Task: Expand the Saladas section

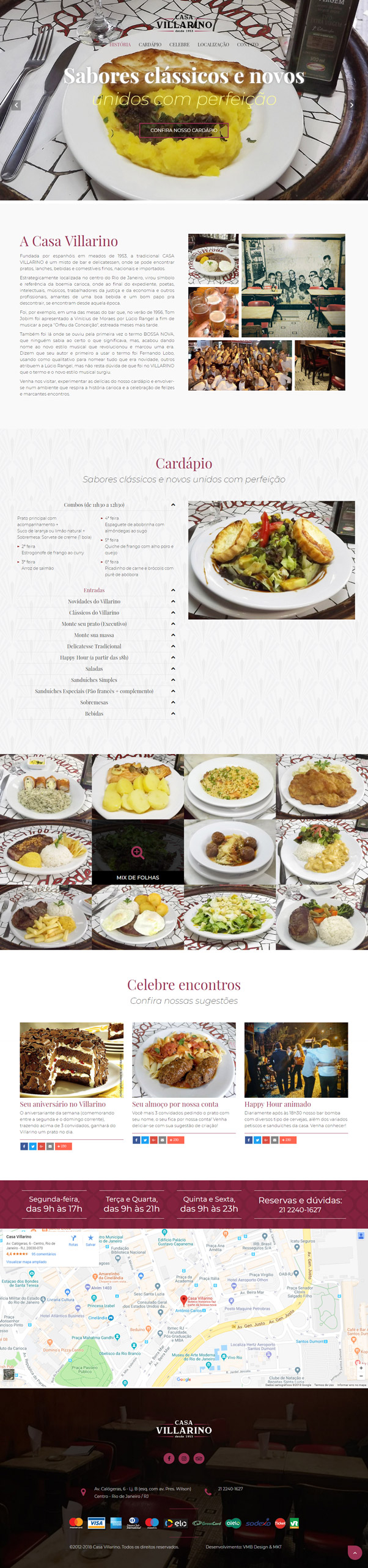Action: (94, 669)
